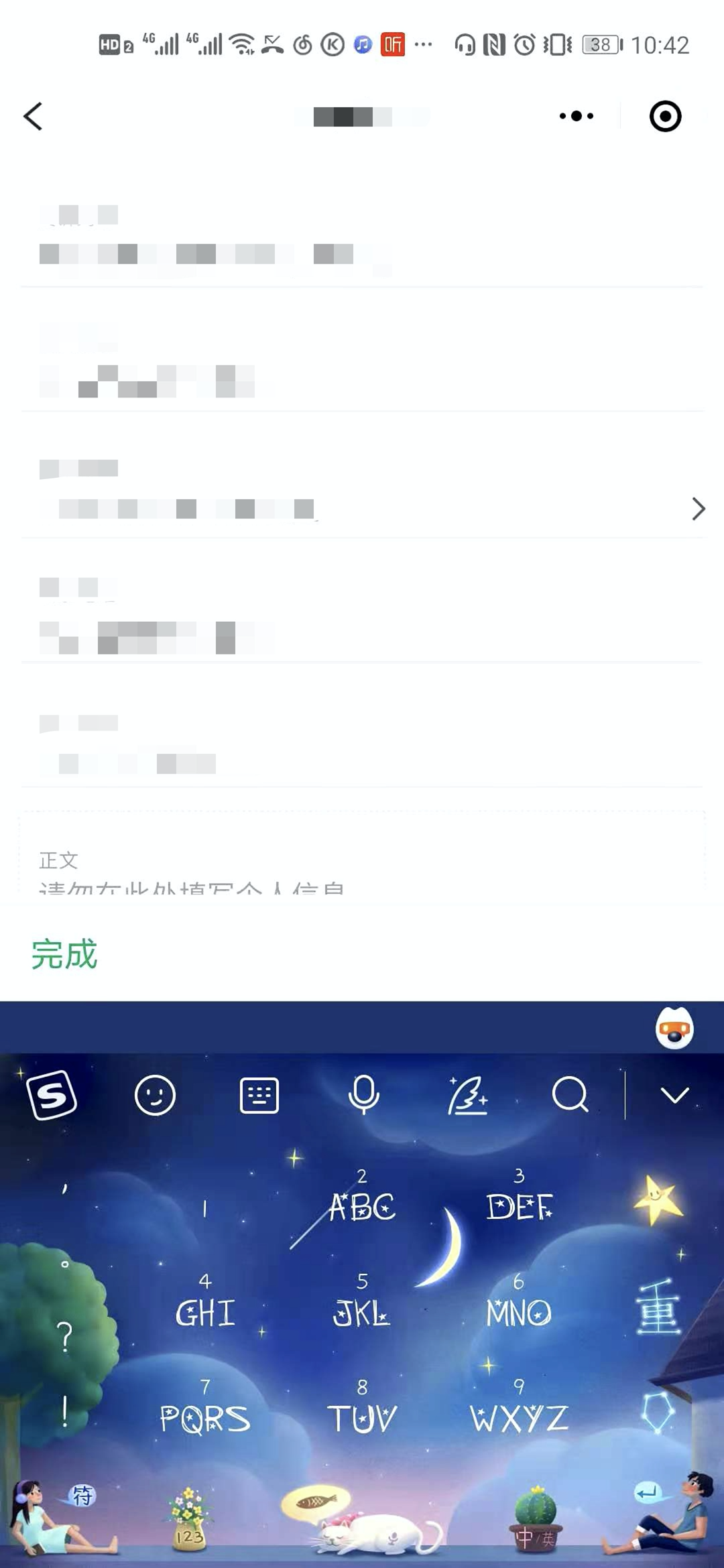
Task: Open the Sogou keyboard S logo menu
Action: tap(52, 1095)
